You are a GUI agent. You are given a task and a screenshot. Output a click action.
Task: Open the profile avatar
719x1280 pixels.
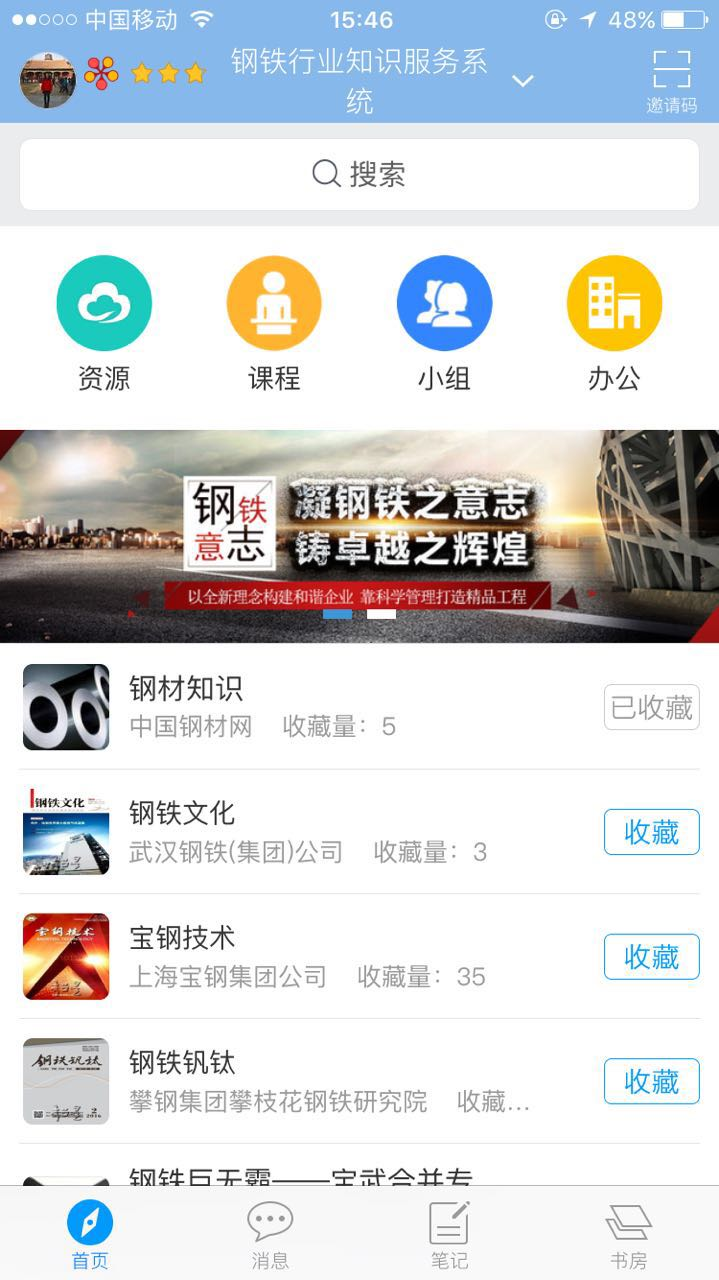click(x=47, y=80)
